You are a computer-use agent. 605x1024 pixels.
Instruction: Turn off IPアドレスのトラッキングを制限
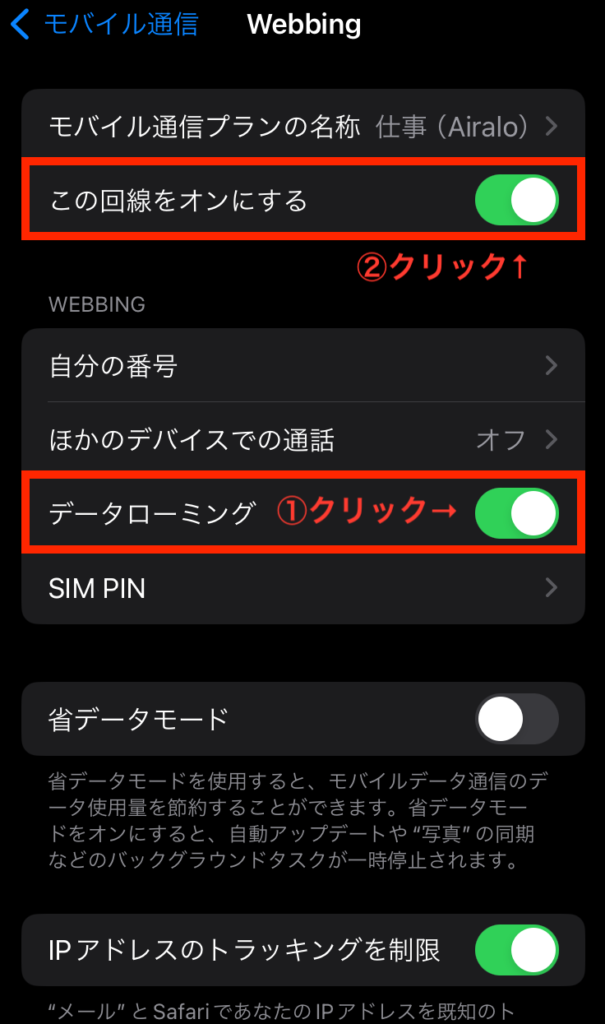pos(516,949)
